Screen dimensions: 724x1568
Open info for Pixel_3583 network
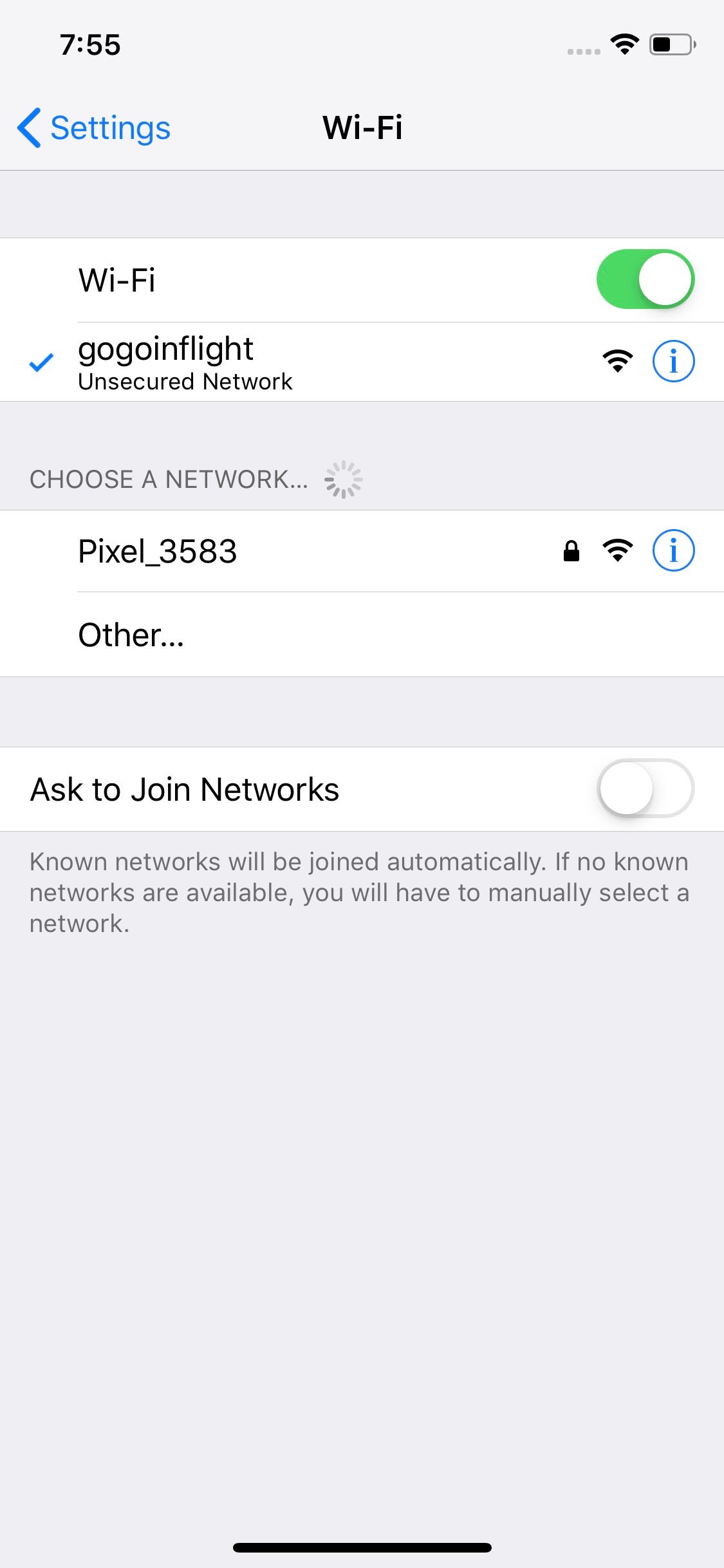coord(673,550)
